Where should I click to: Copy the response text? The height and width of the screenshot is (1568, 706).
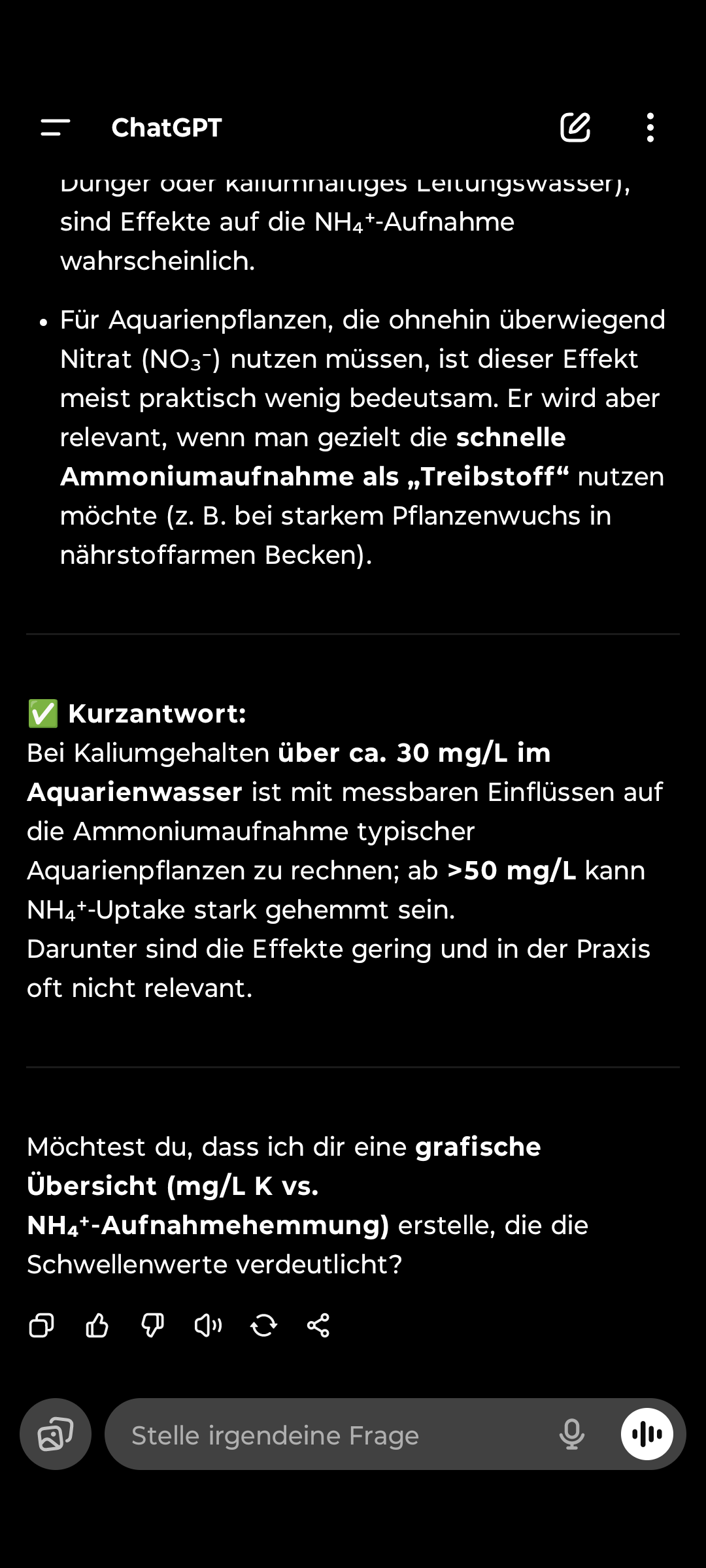(42, 1326)
